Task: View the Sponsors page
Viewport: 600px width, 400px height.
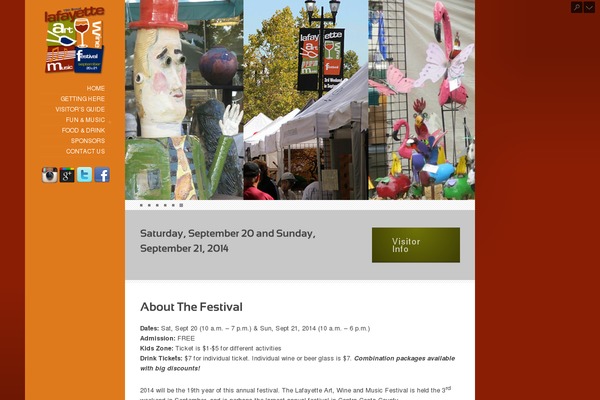Action: click(x=88, y=141)
